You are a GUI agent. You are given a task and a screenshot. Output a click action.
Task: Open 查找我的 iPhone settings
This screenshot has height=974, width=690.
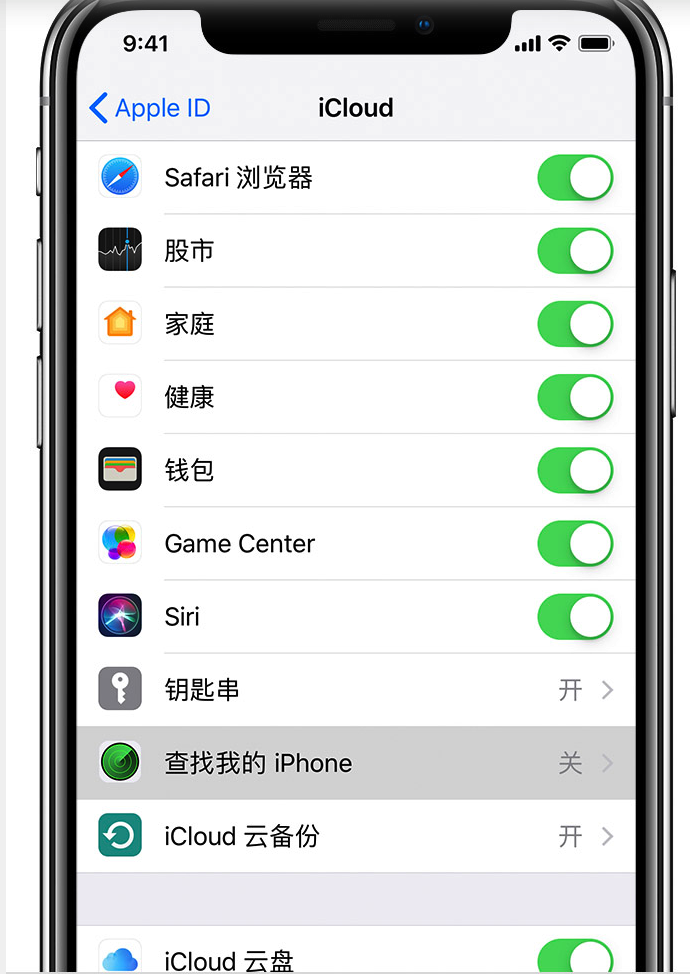356,763
